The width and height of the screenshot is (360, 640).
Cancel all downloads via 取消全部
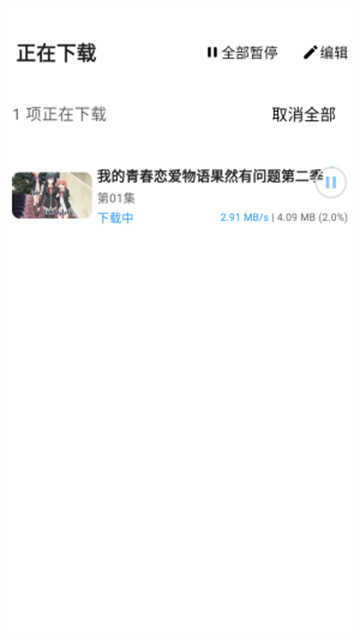tap(304, 115)
